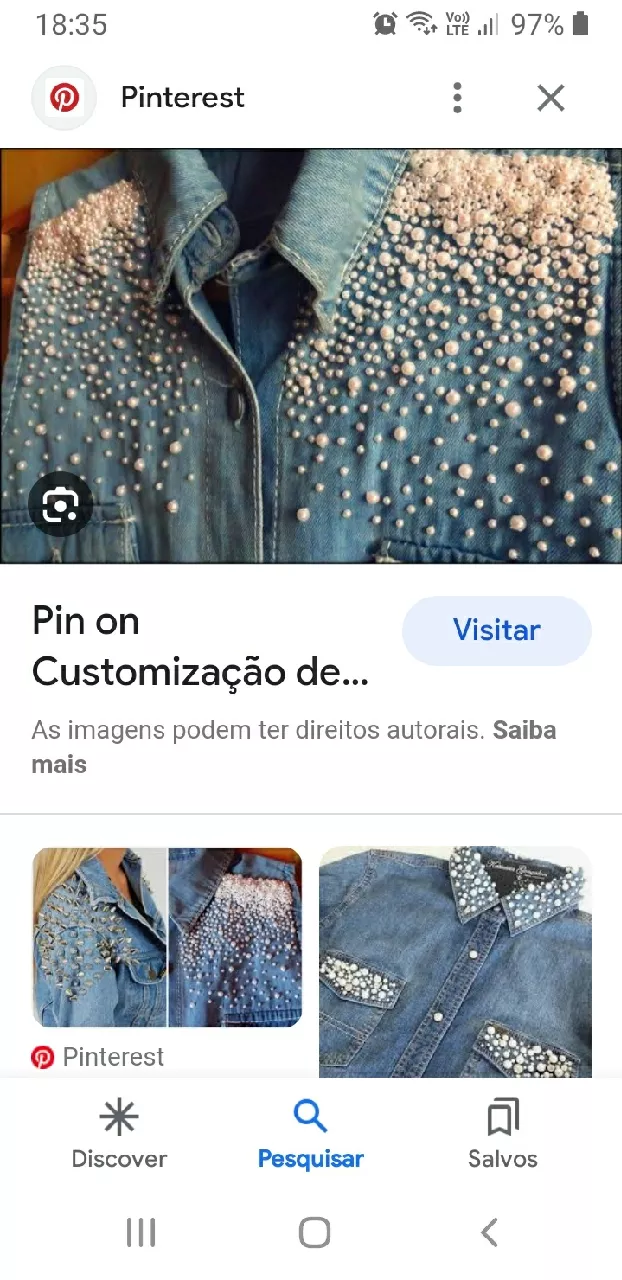Screen dimensions: 622x1280
Task: Select the Pesquisar tab
Action: coord(311,1134)
